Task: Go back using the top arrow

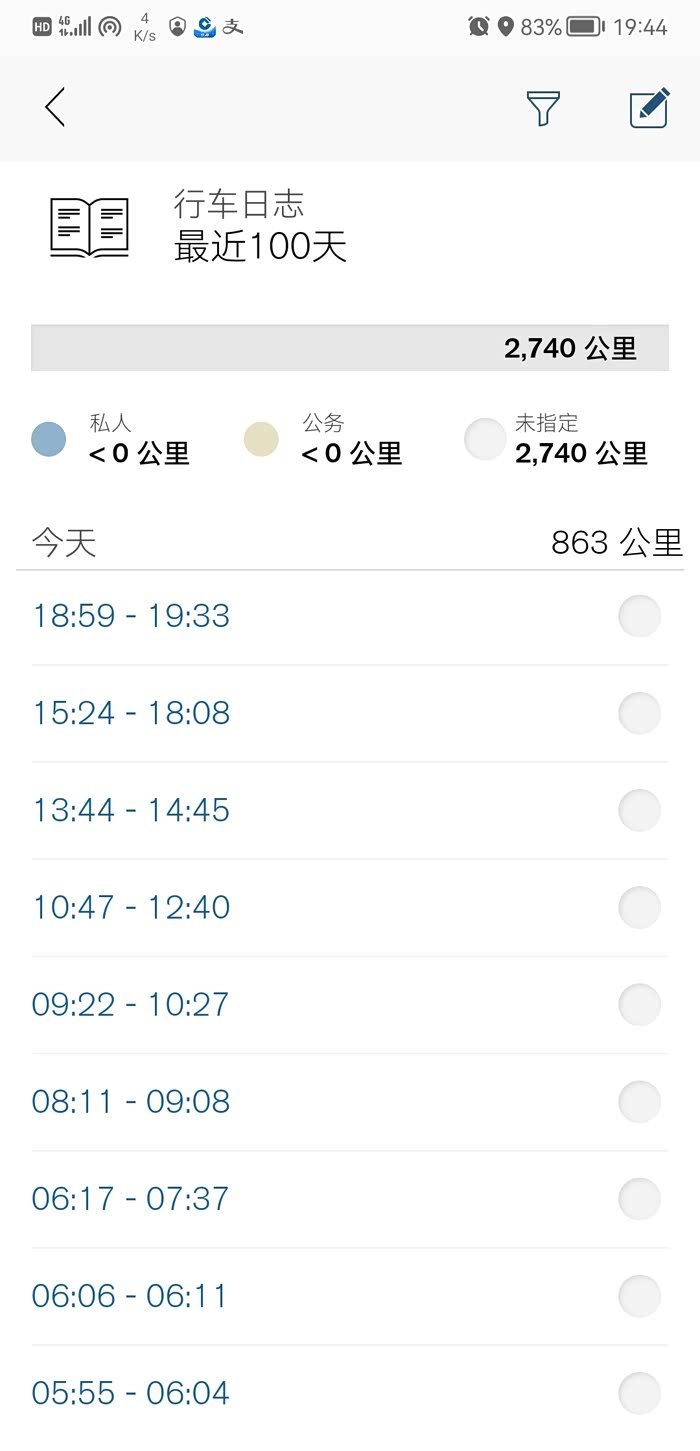Action: (x=55, y=107)
